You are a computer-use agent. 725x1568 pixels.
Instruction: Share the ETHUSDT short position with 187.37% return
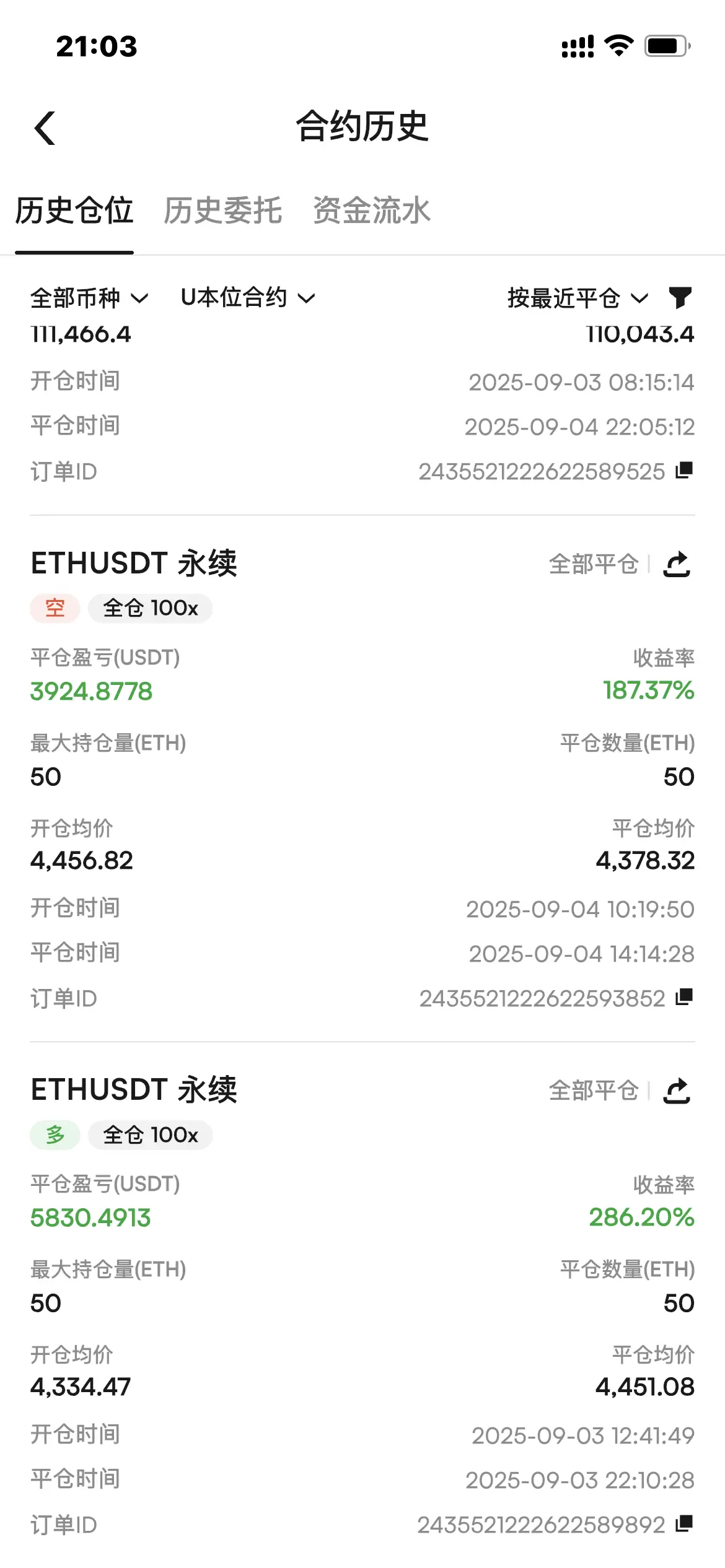(677, 564)
